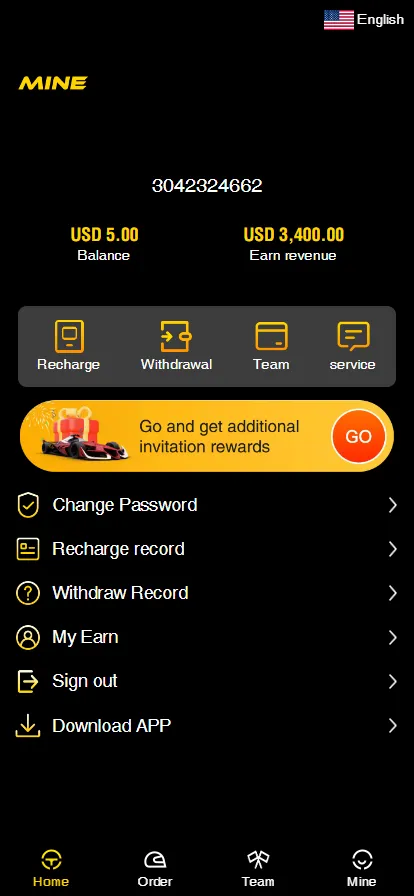Image resolution: width=414 pixels, height=896 pixels.
Task: View the Withdraw Record
Action: (x=207, y=593)
